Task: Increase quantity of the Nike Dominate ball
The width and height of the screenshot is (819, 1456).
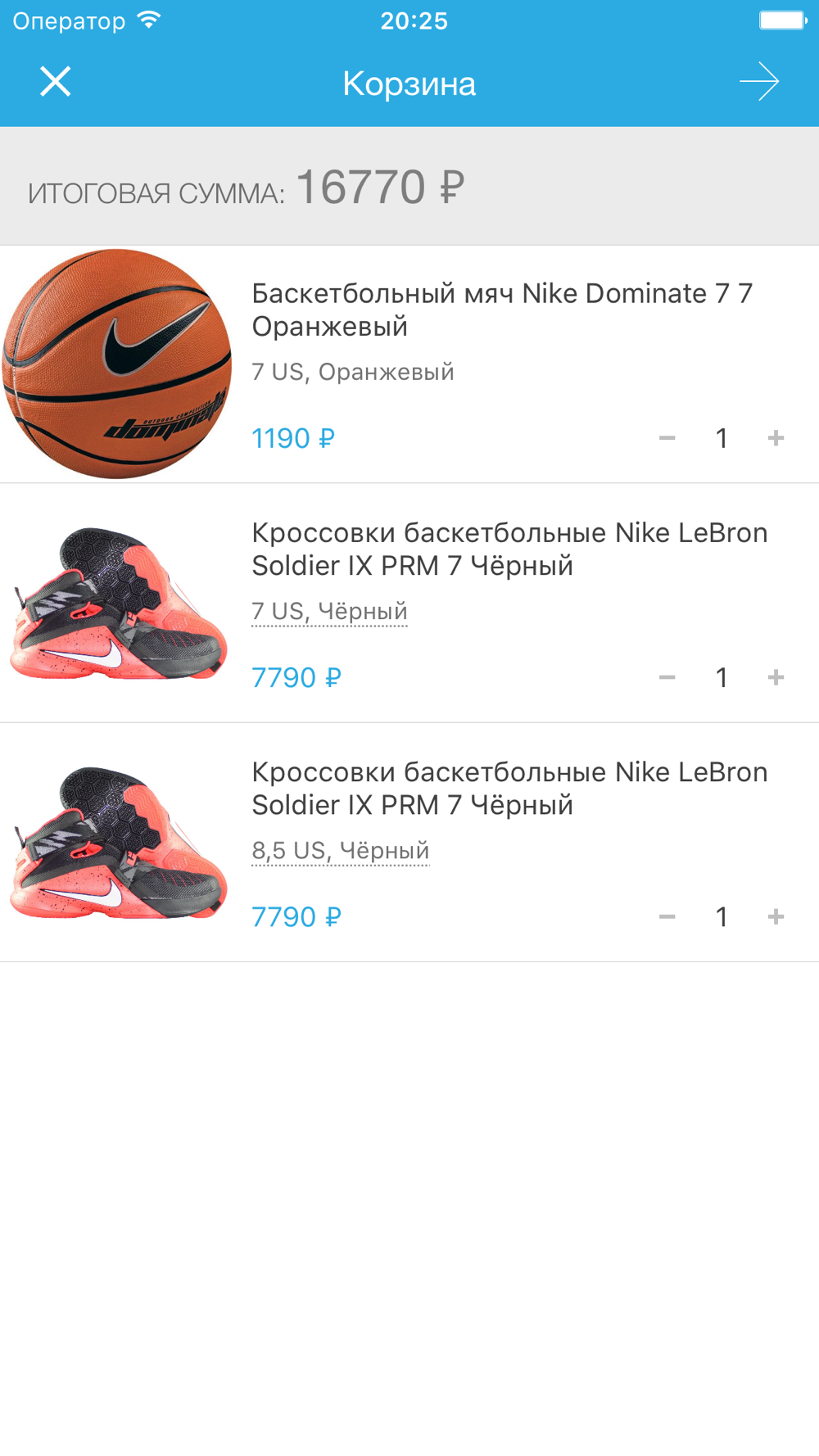Action: pos(776,438)
